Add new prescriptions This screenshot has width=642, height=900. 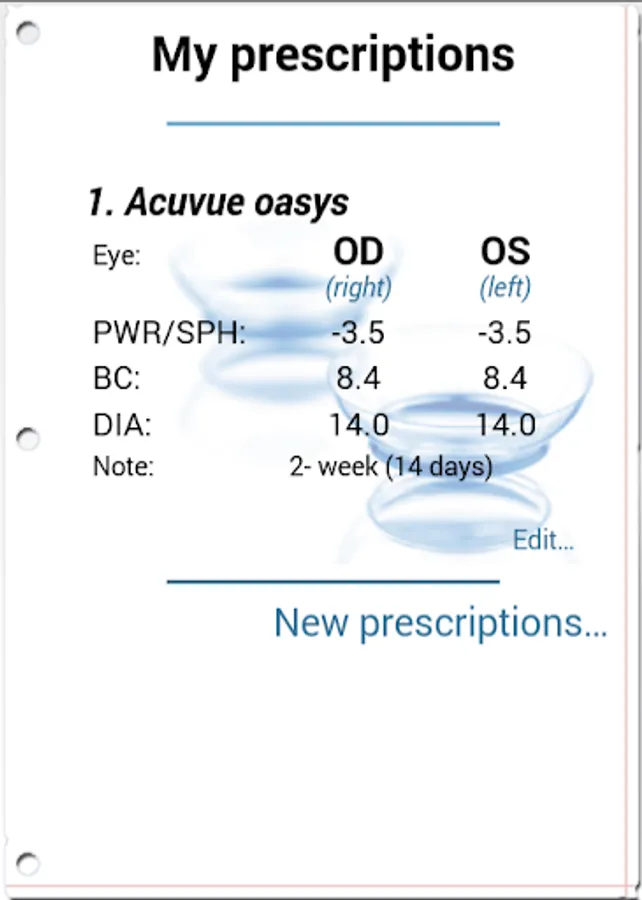[x=440, y=622]
